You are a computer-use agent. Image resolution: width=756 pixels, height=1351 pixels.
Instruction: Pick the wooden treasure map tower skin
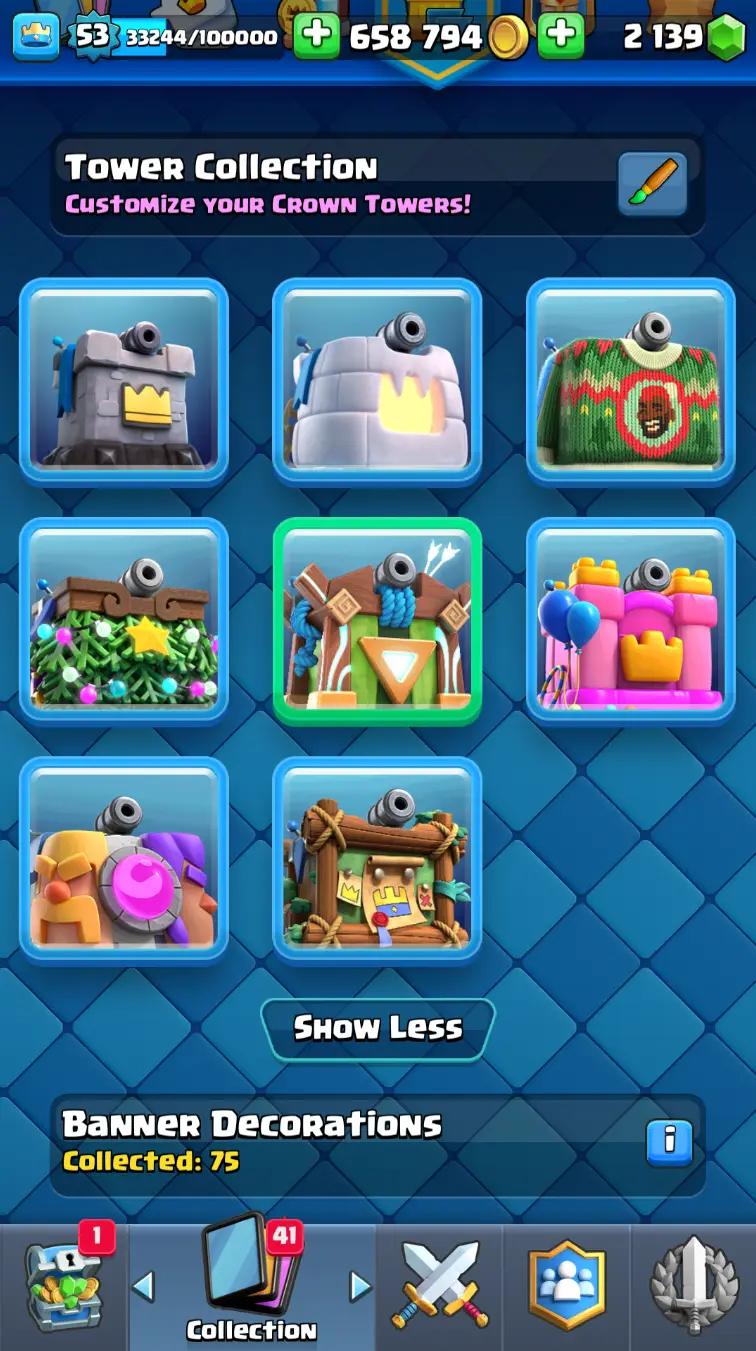[x=377, y=859]
